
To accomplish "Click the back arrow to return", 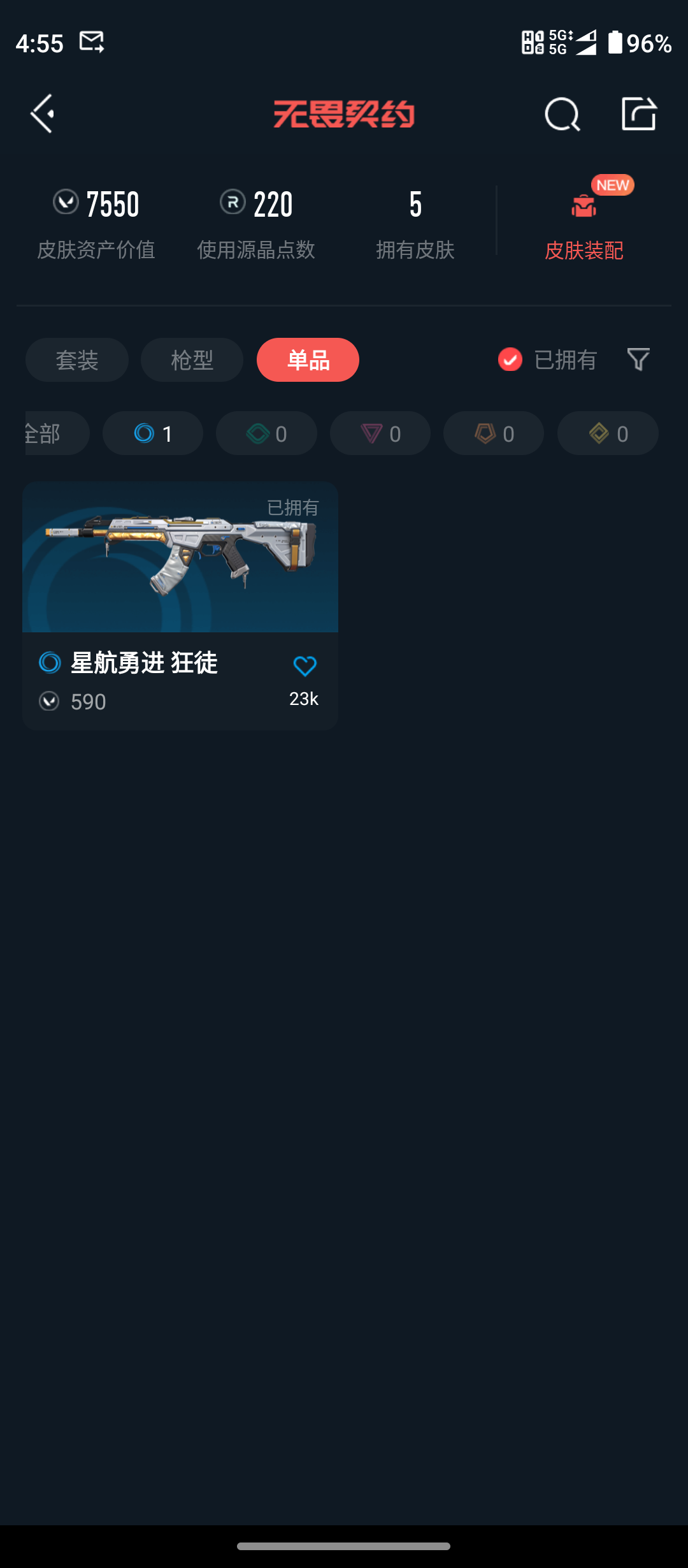I will click(x=41, y=115).
